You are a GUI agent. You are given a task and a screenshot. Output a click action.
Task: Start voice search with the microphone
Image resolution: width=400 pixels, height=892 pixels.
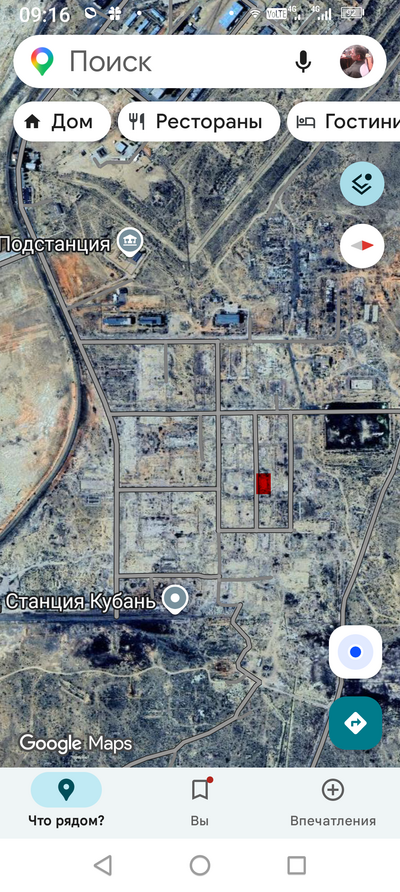303,61
